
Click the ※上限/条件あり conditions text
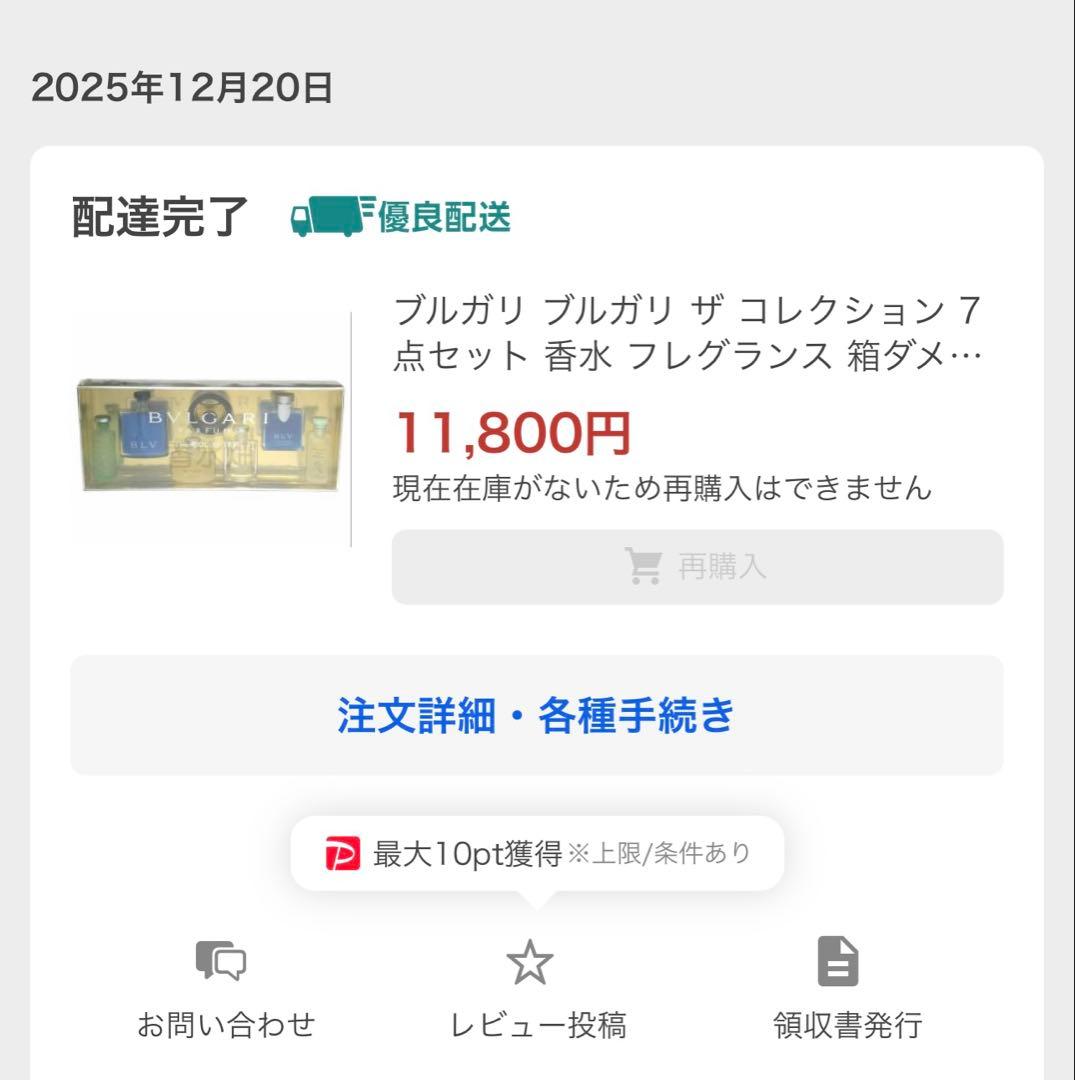coord(660,855)
